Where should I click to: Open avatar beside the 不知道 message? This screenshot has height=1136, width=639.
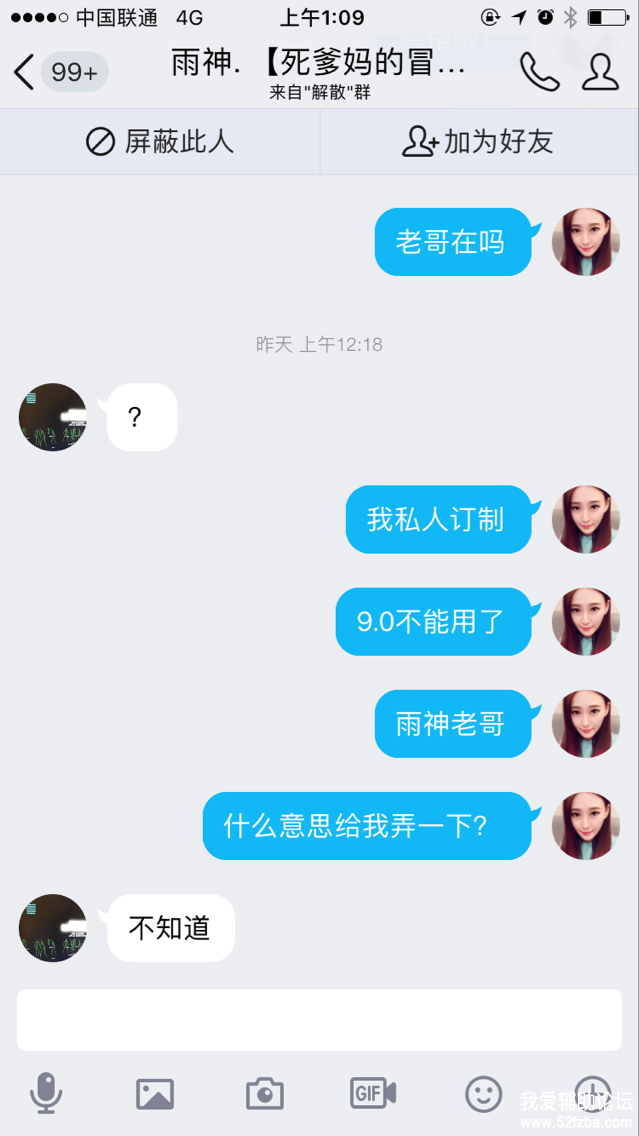click(53, 928)
